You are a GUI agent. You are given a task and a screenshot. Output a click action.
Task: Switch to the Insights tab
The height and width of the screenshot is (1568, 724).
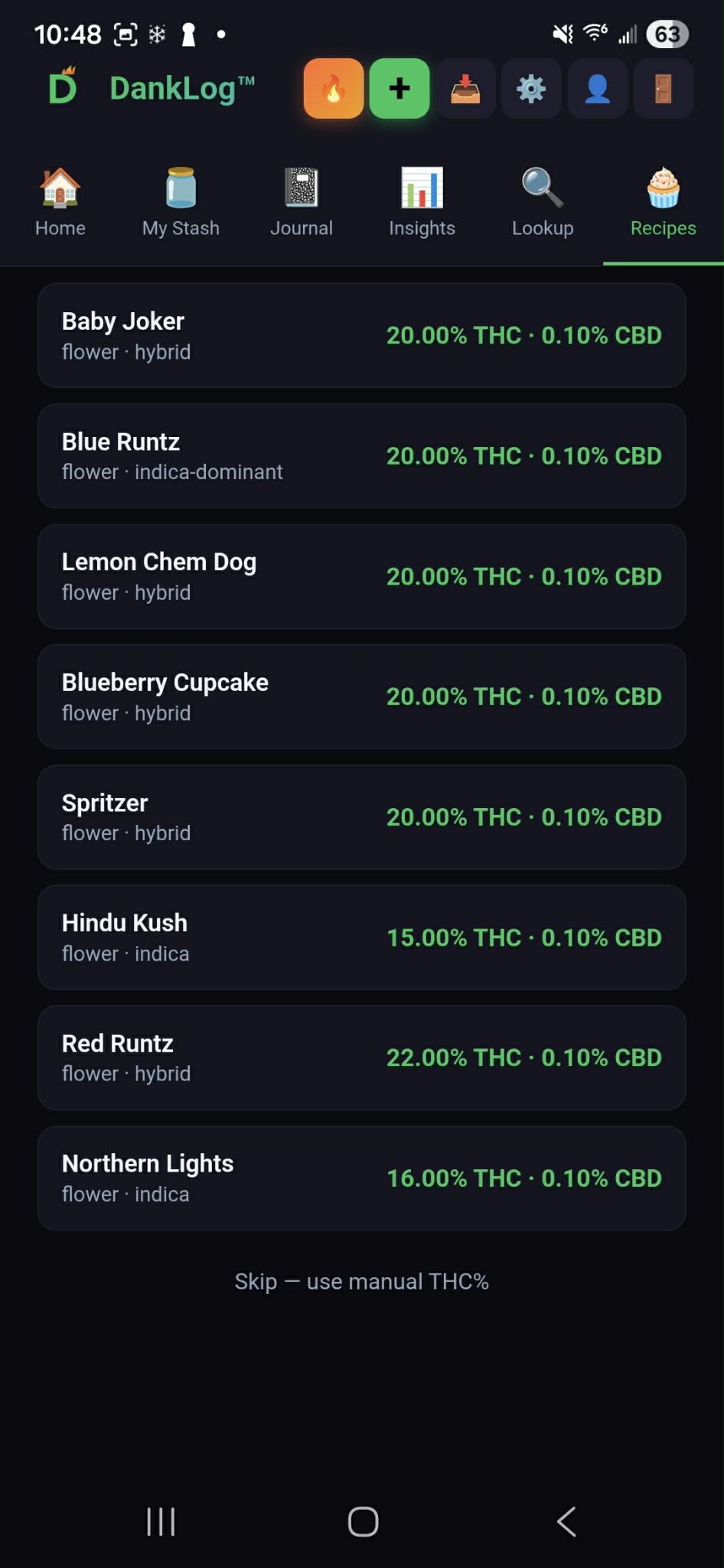coord(422,199)
